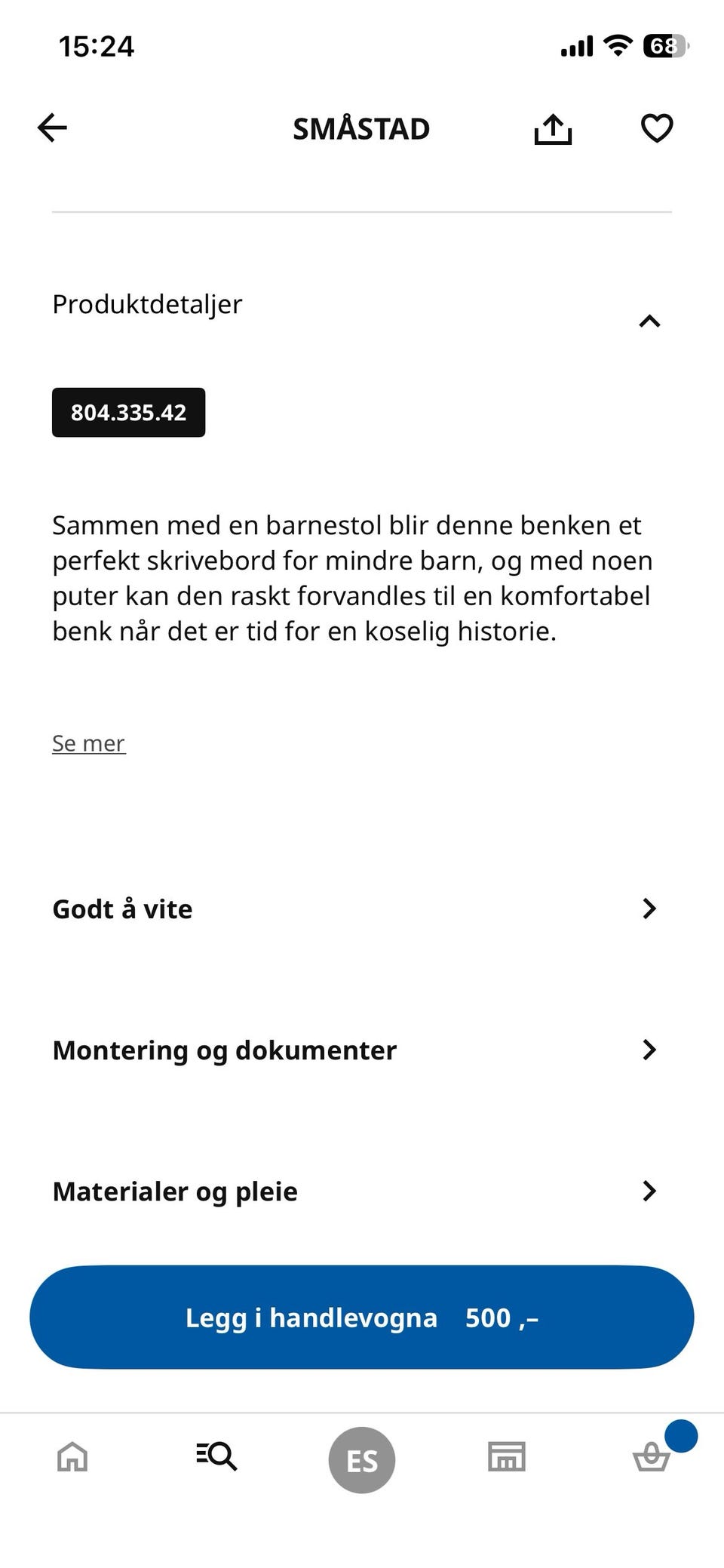Navigate back with the arrow
The width and height of the screenshot is (724, 1568).
[51, 128]
